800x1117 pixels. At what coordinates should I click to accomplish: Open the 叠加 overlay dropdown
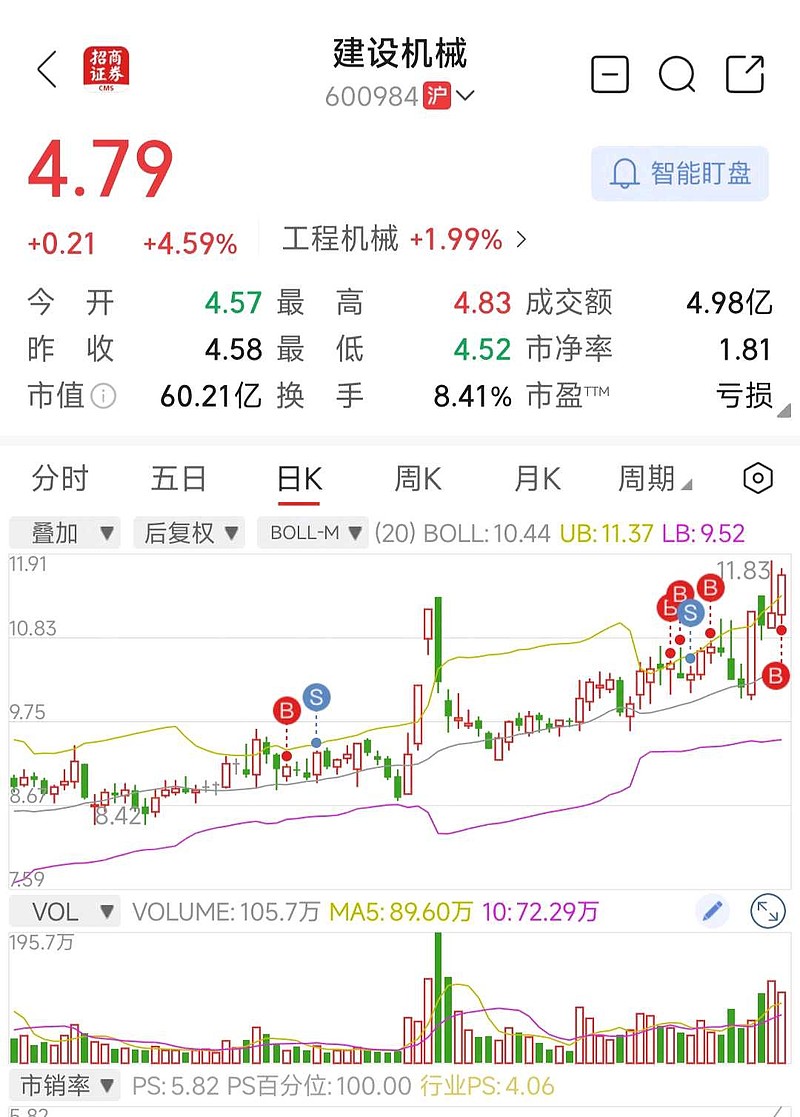pos(64,533)
